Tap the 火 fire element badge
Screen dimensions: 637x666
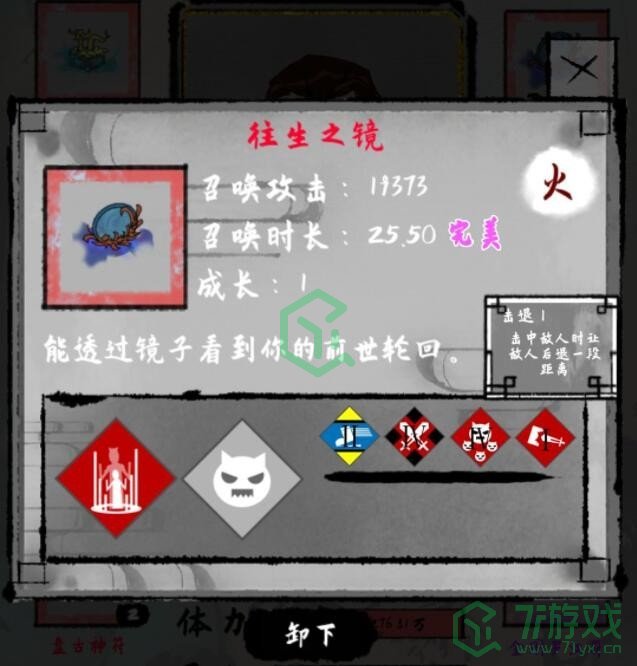(558, 184)
